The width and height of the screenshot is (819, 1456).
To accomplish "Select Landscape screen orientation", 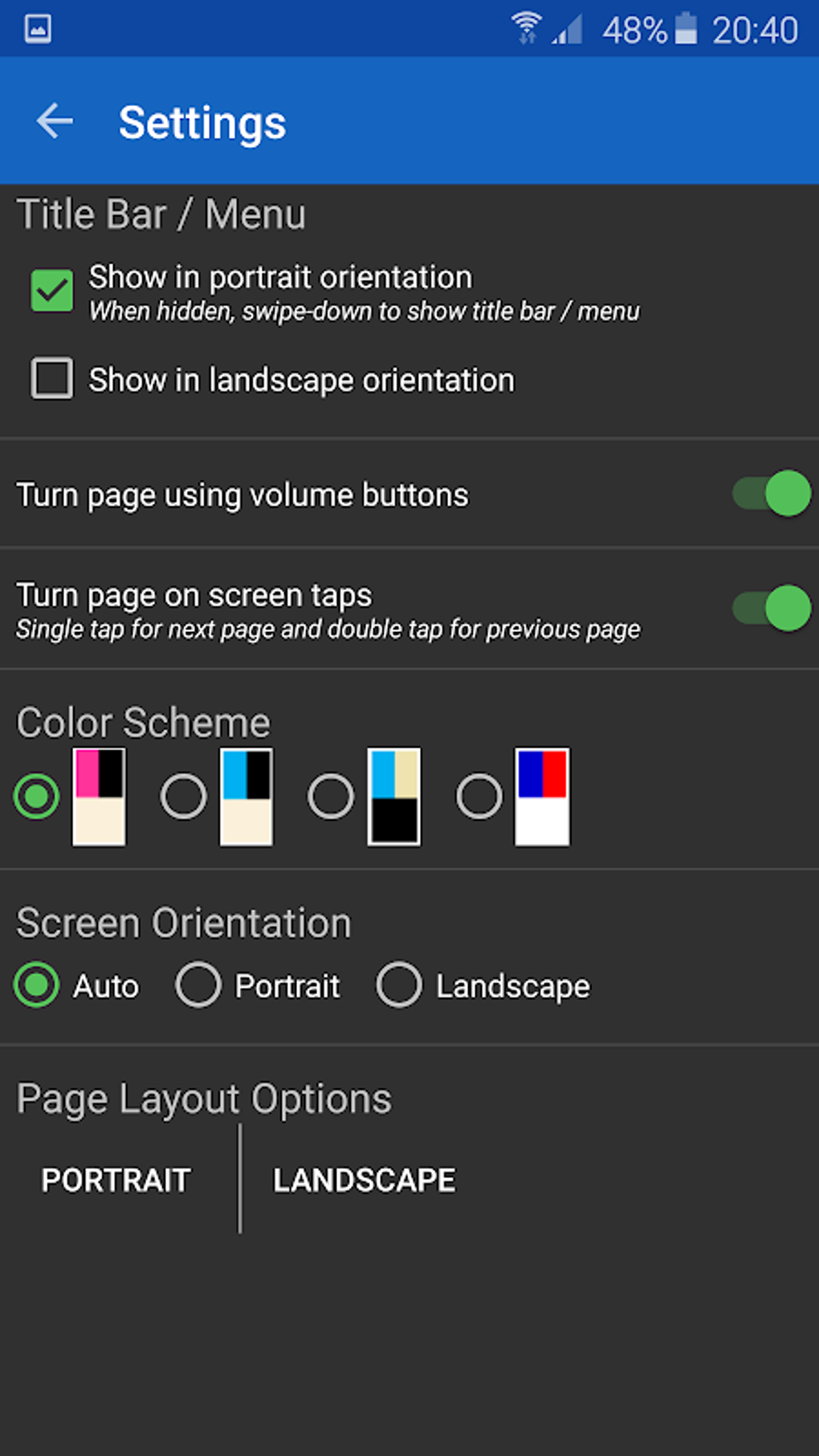I will coord(399,985).
